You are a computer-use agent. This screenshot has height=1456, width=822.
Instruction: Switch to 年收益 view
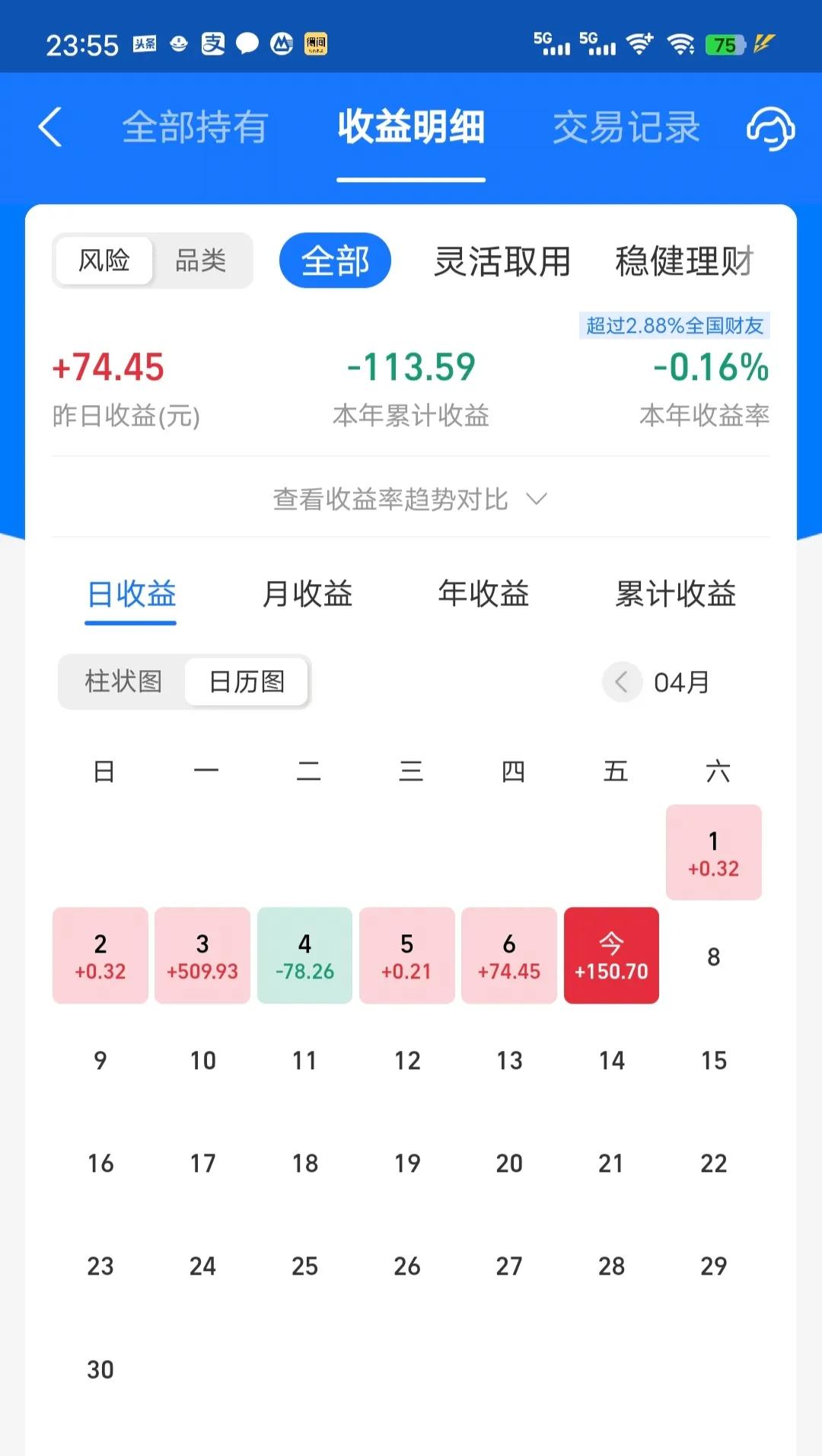point(483,594)
